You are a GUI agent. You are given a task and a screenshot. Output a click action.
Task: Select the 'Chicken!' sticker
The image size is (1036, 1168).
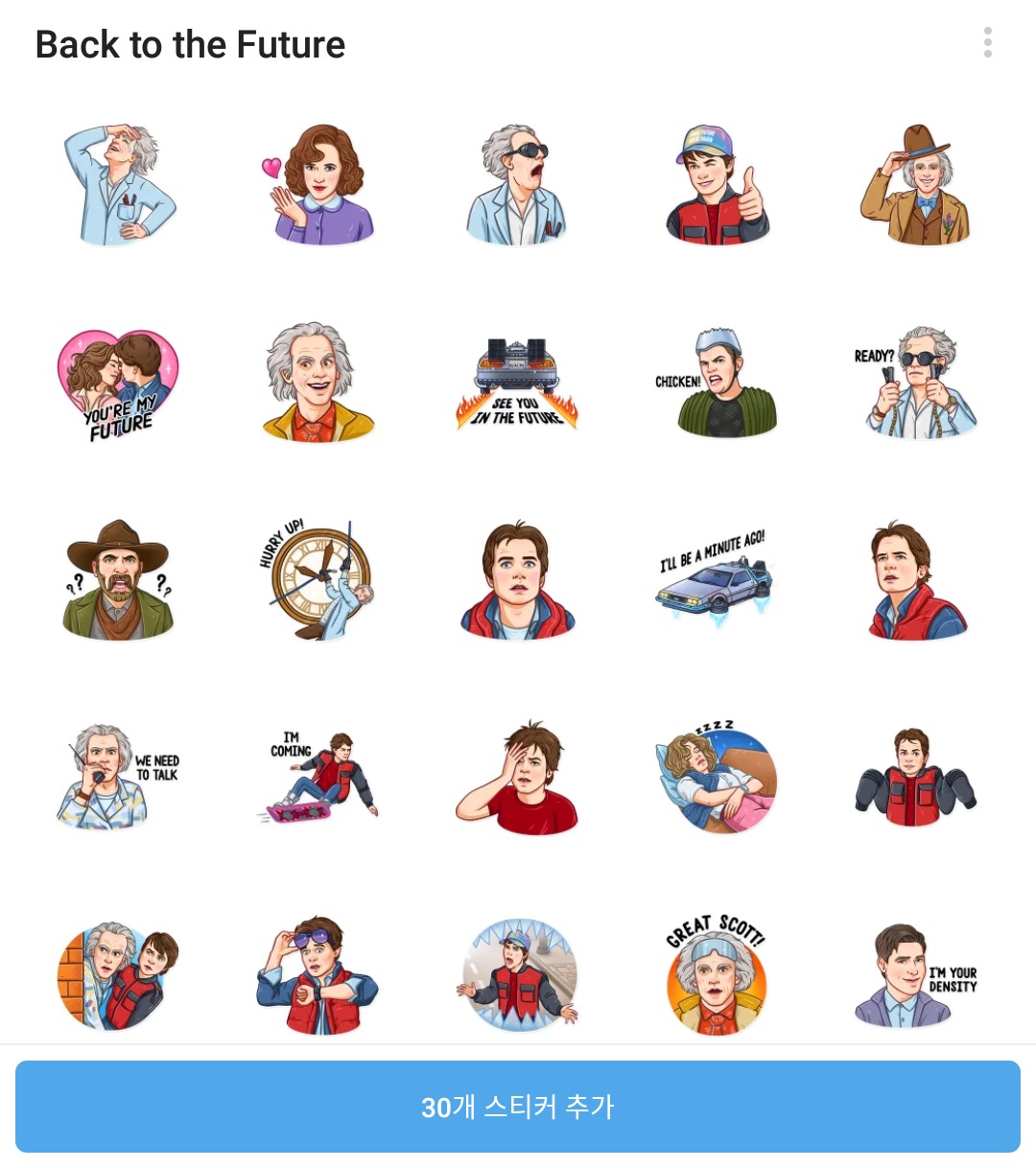click(x=718, y=385)
